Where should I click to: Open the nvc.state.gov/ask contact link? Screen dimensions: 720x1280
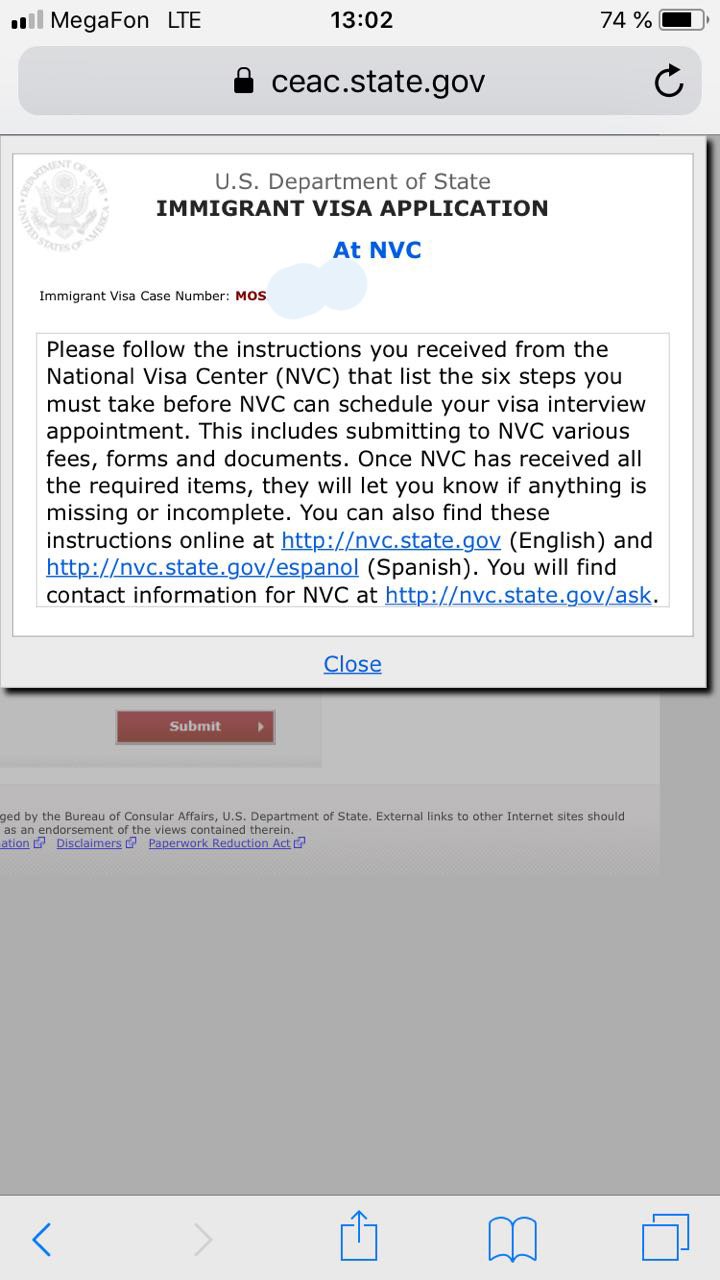[x=518, y=595]
